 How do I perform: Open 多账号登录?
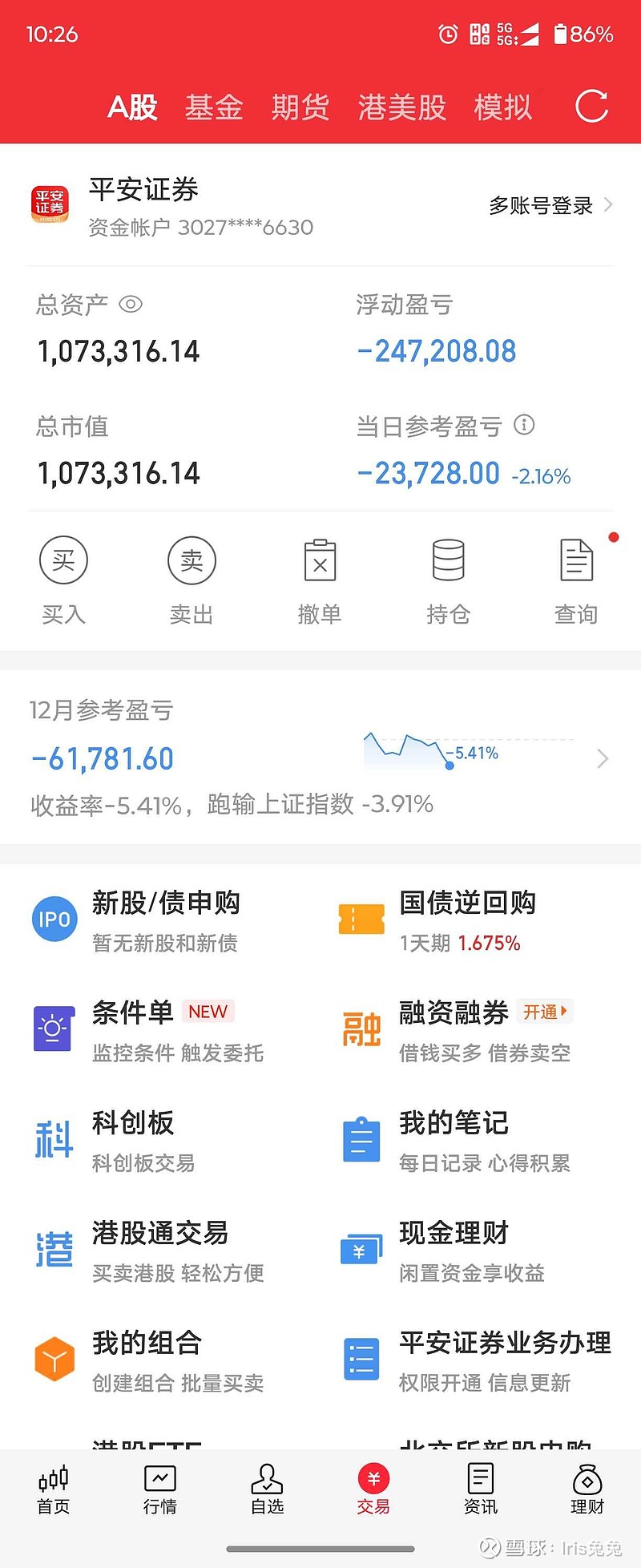pos(550,206)
